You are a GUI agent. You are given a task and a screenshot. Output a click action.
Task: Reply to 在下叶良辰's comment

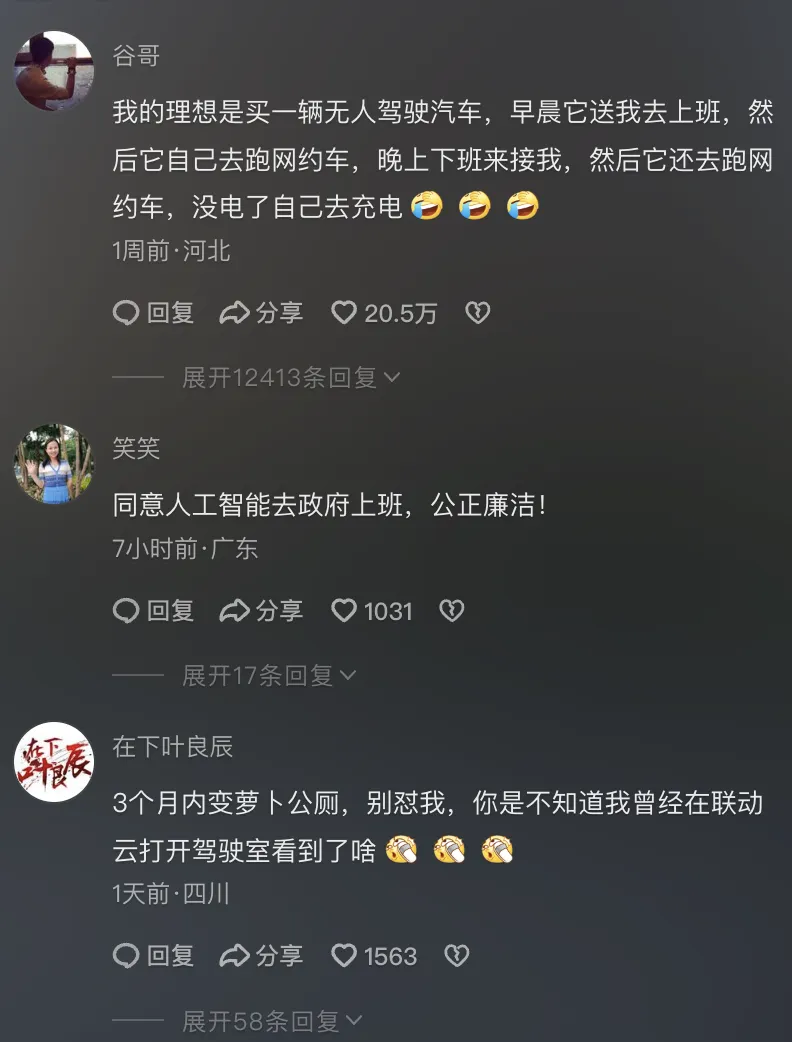(153, 956)
